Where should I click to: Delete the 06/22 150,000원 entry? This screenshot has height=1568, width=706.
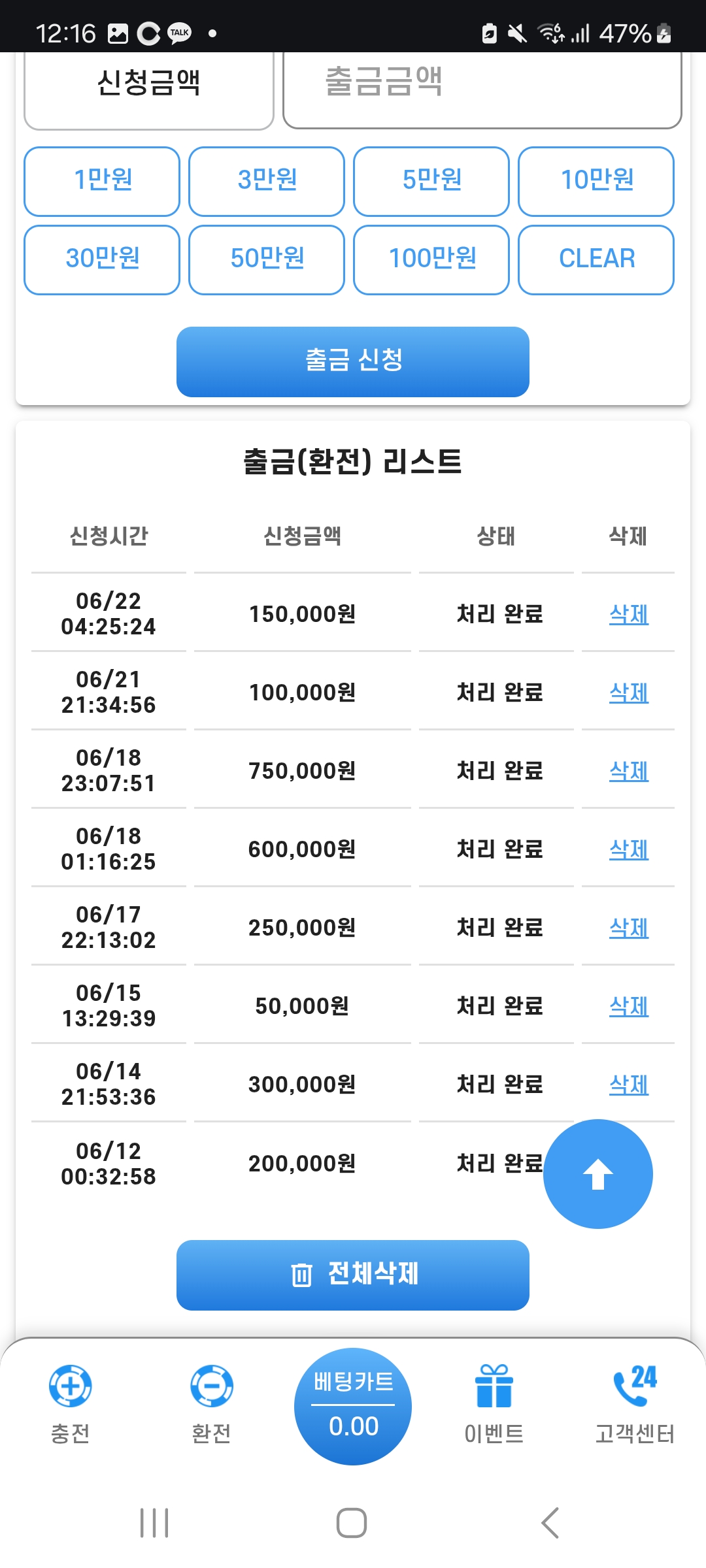(x=629, y=614)
